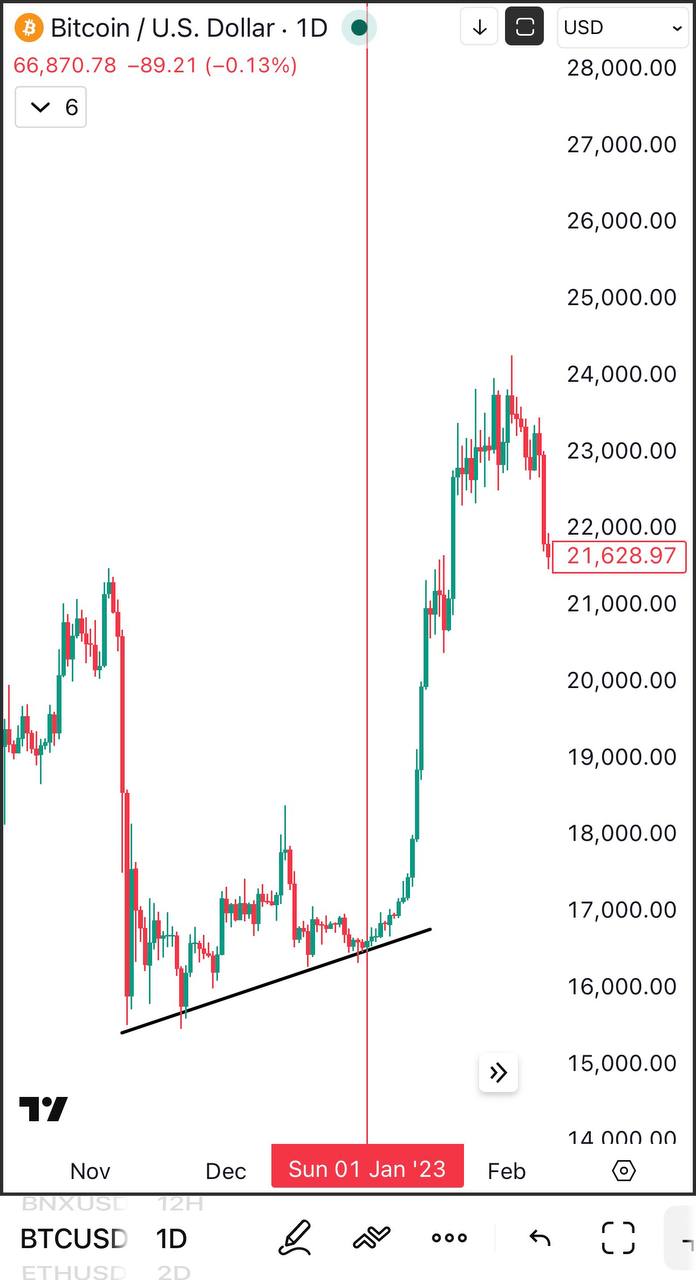The image size is (696, 1280).
Task: Change the BTCUSD symbol
Action: tap(74, 1239)
